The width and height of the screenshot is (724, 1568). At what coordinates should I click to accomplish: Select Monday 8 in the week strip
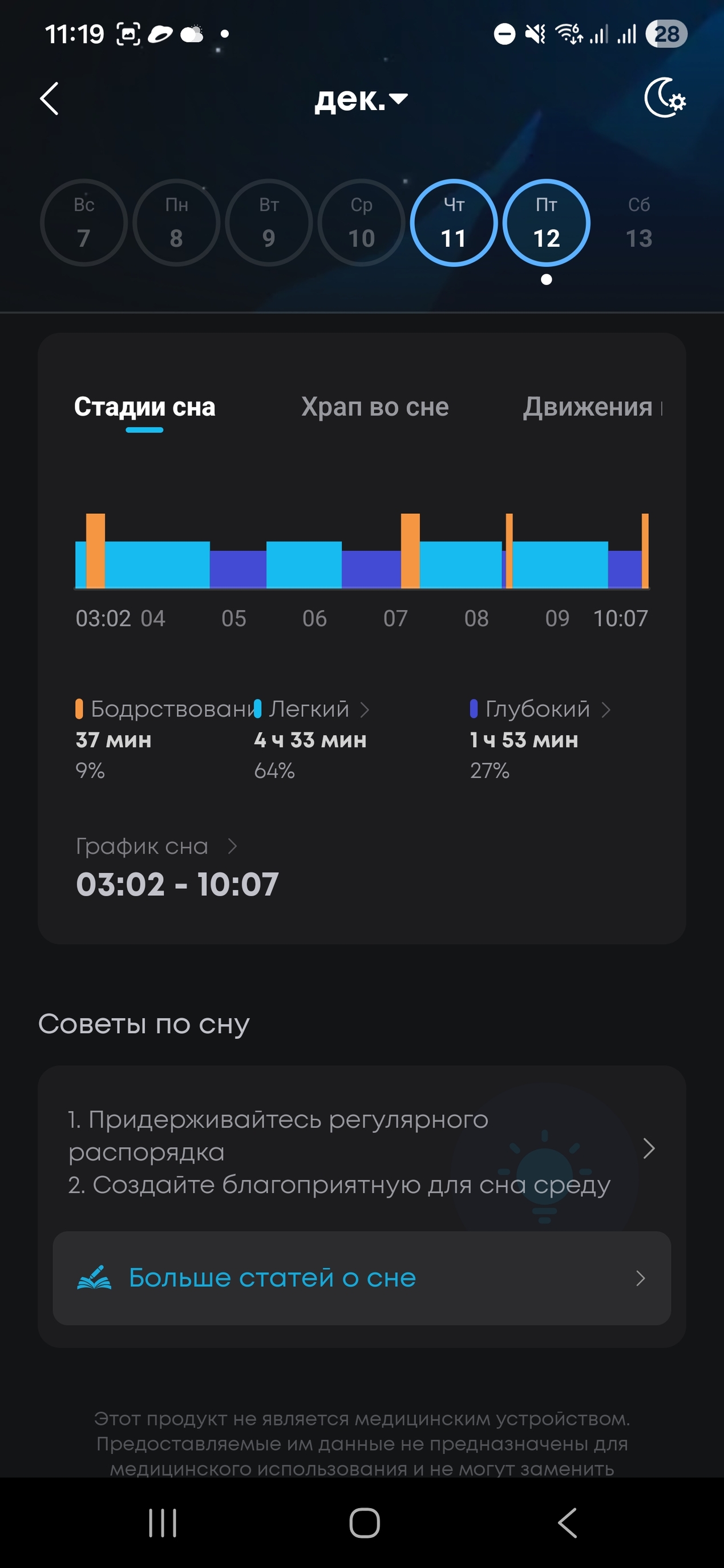pos(177,223)
